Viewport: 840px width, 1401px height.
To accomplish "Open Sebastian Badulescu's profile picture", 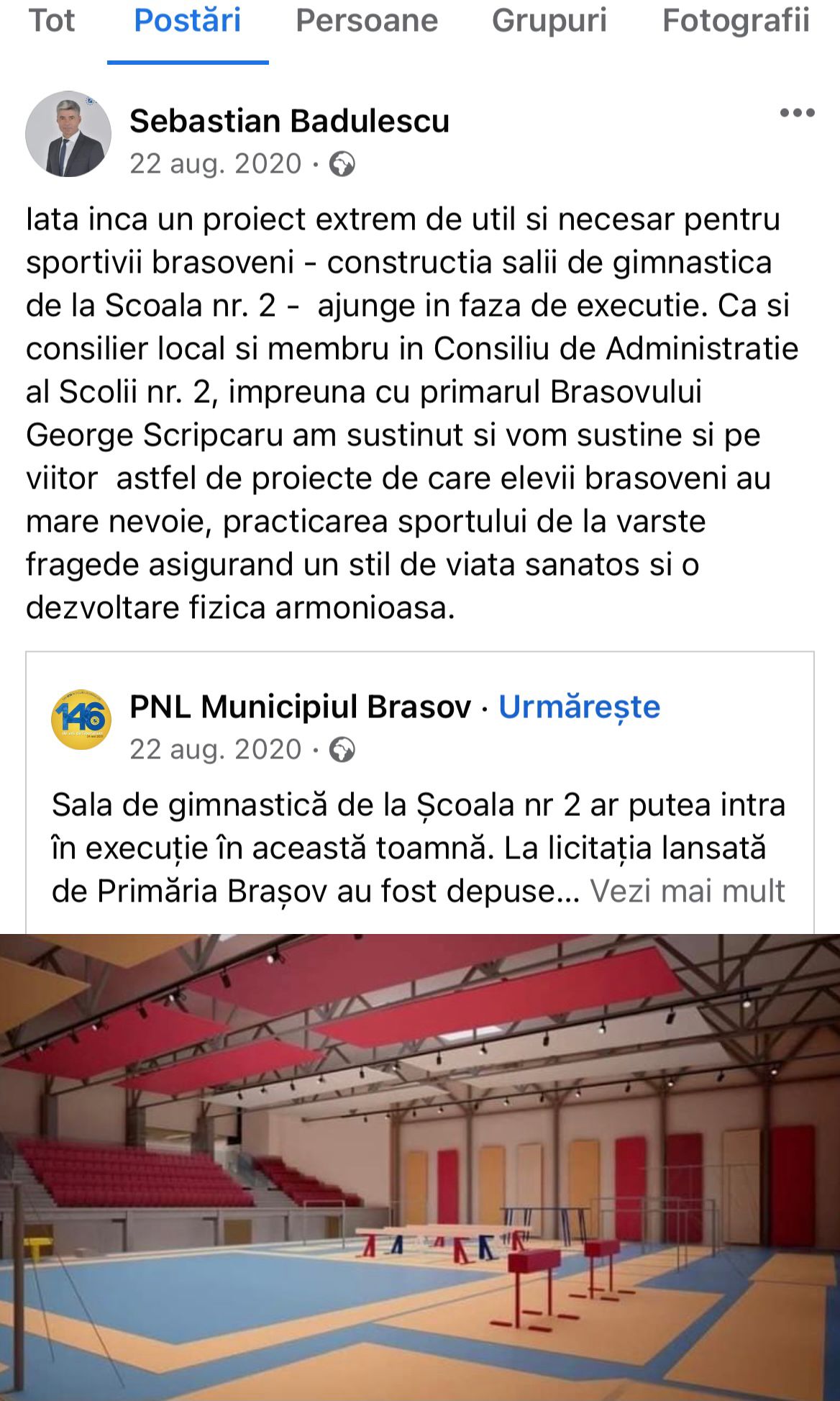I will click(68, 134).
